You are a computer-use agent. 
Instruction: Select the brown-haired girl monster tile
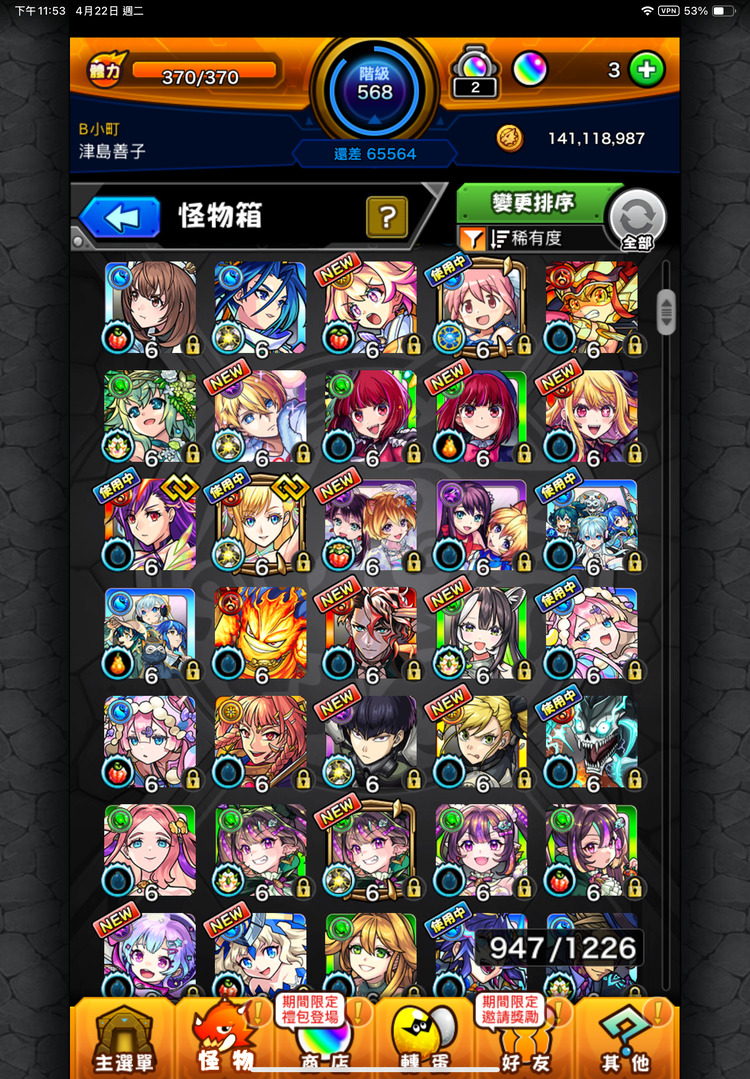150,307
